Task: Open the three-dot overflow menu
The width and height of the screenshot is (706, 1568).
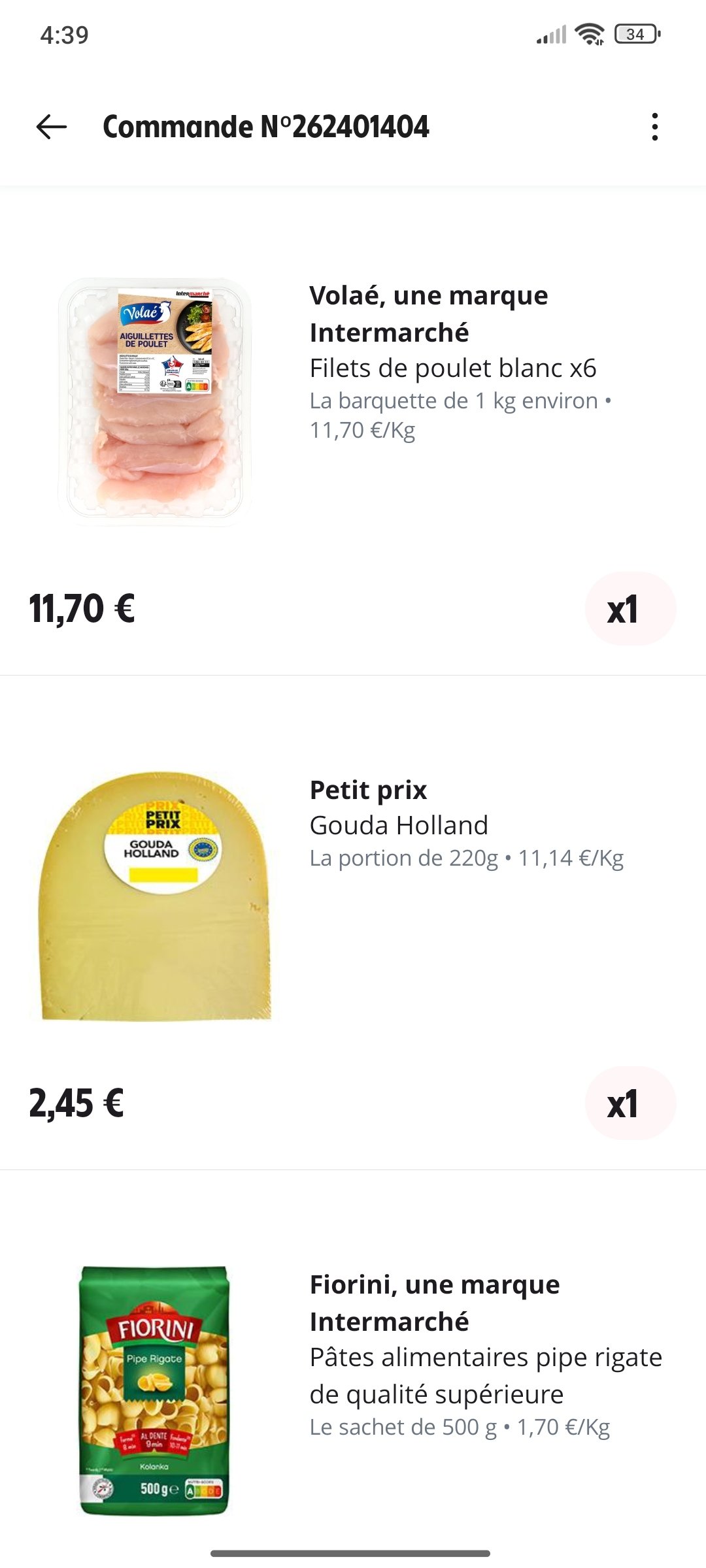Action: (x=654, y=127)
